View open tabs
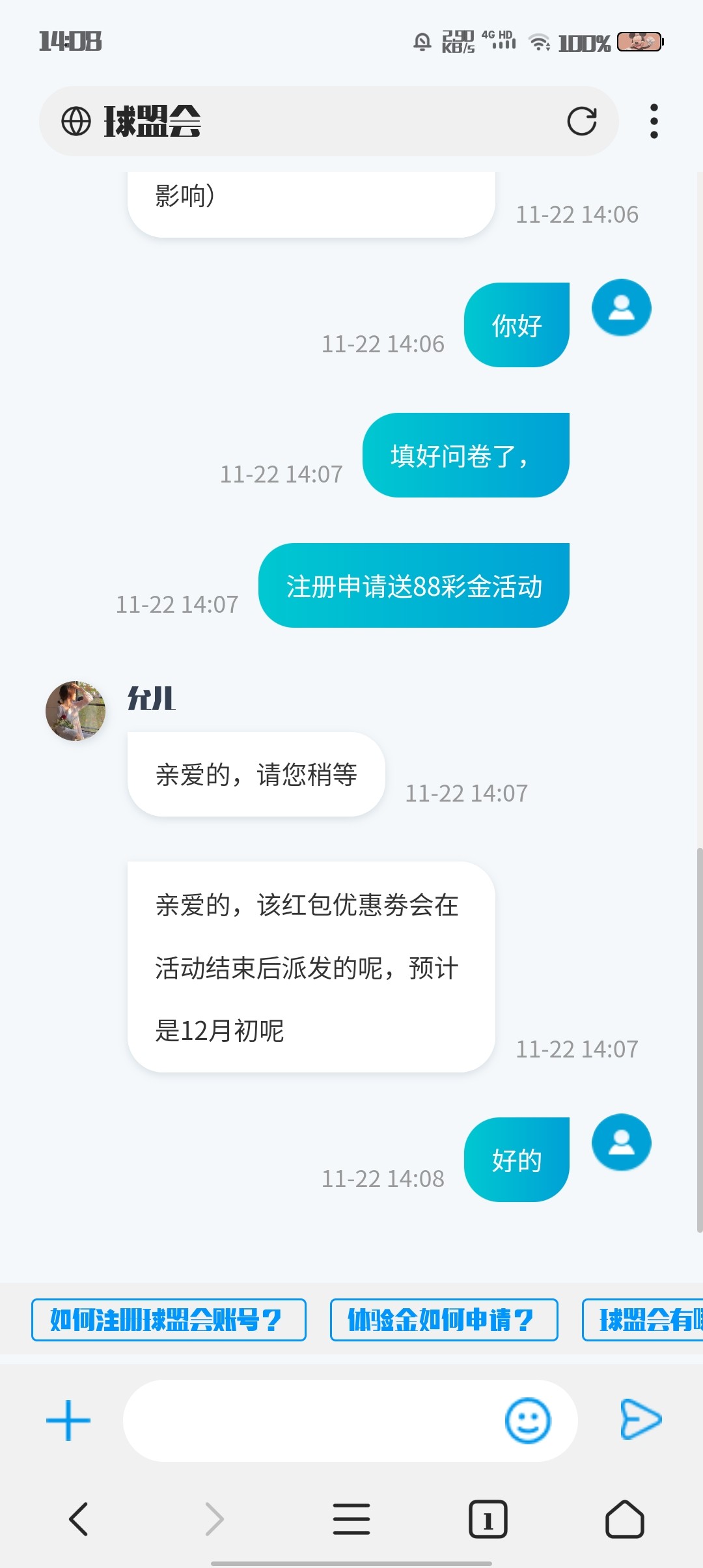This screenshot has width=703, height=1568. click(488, 1519)
